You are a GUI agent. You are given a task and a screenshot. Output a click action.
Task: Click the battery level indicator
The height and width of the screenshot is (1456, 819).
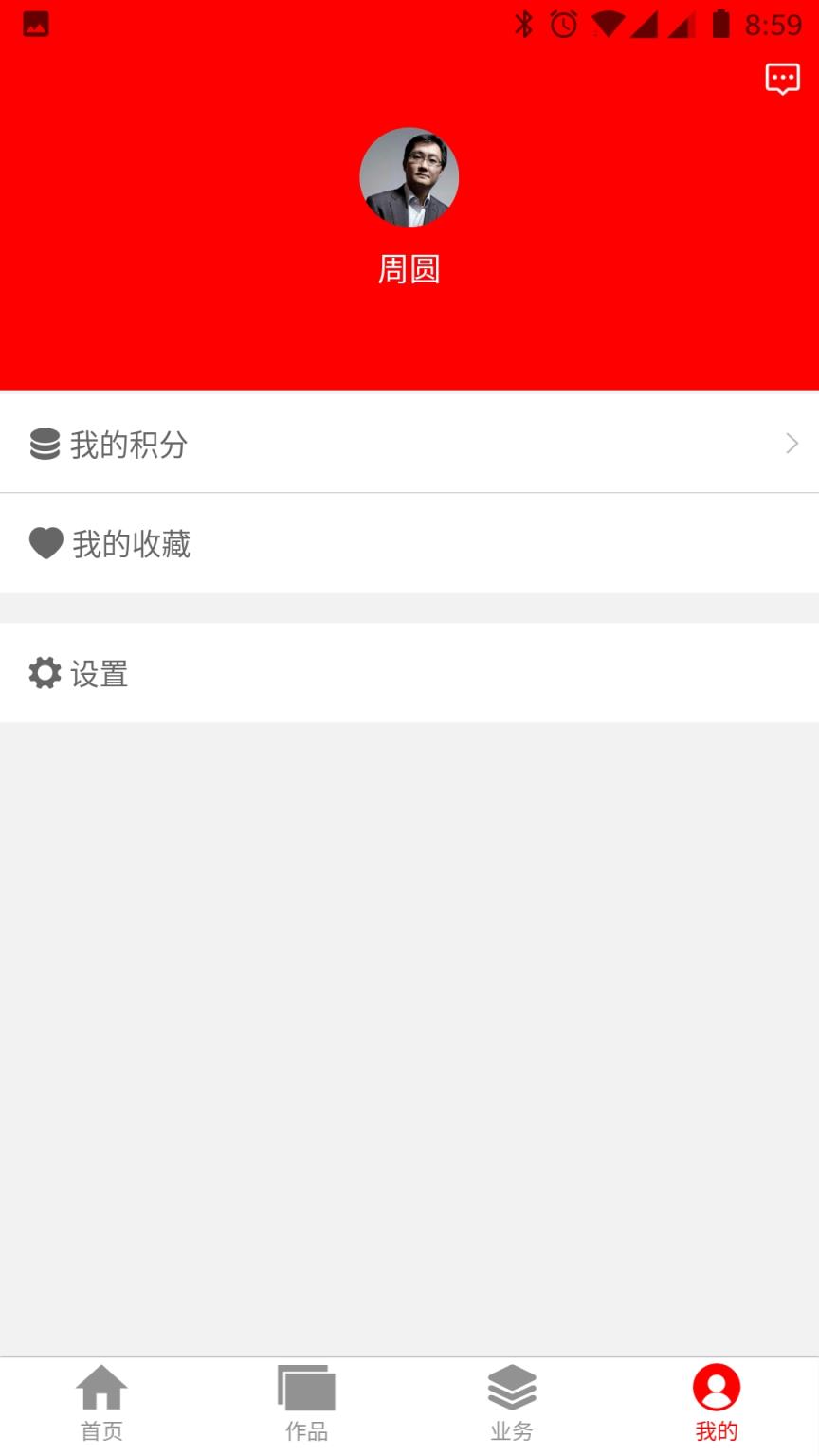(721, 24)
